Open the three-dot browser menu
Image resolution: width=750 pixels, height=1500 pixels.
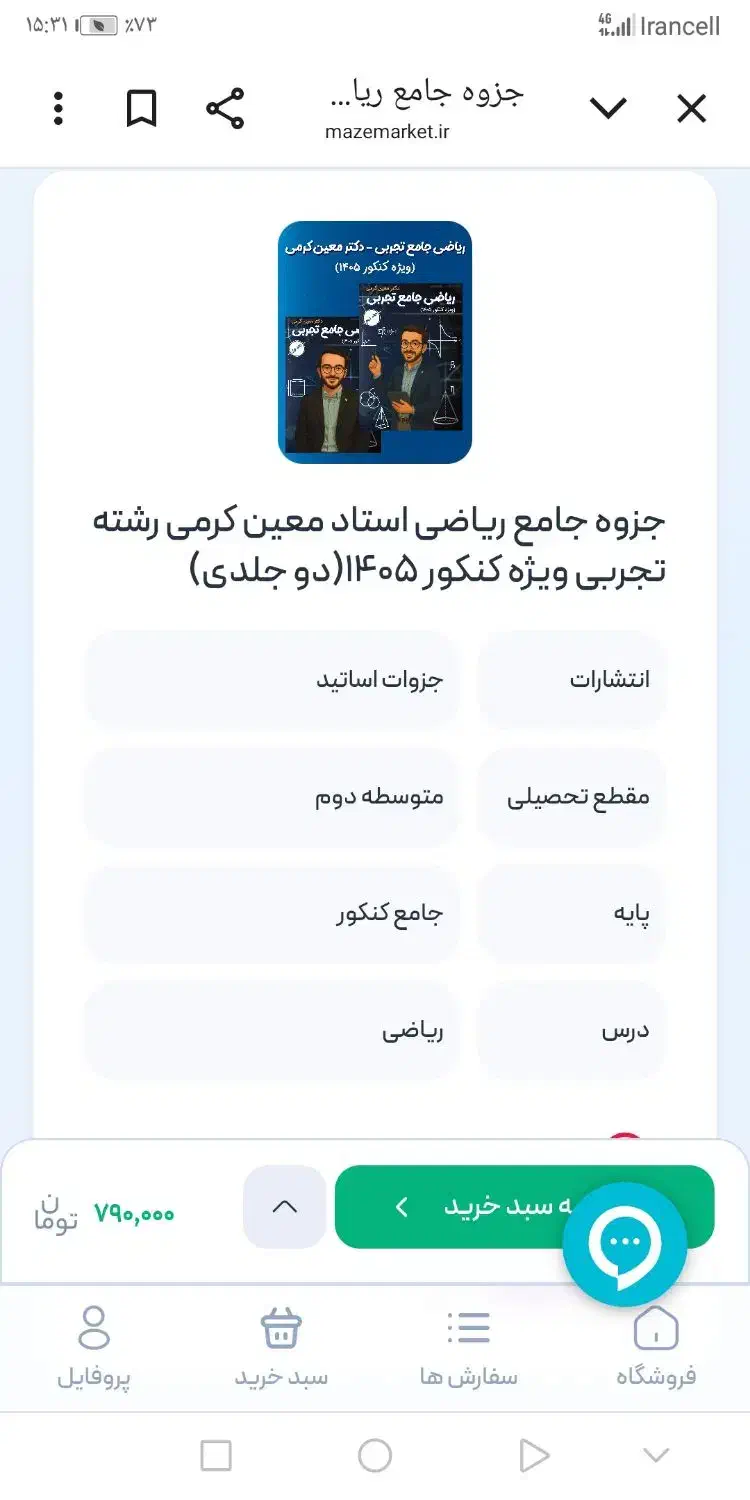click(x=58, y=106)
